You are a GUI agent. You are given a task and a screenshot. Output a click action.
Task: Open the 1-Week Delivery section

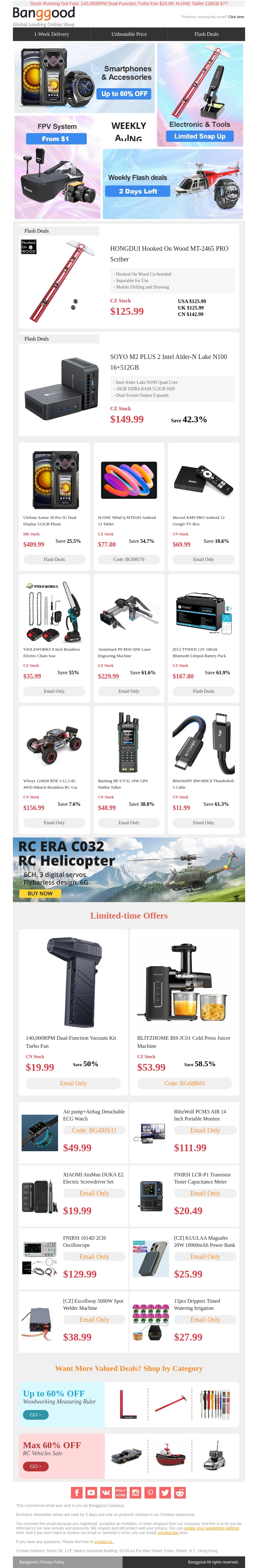coord(52,34)
